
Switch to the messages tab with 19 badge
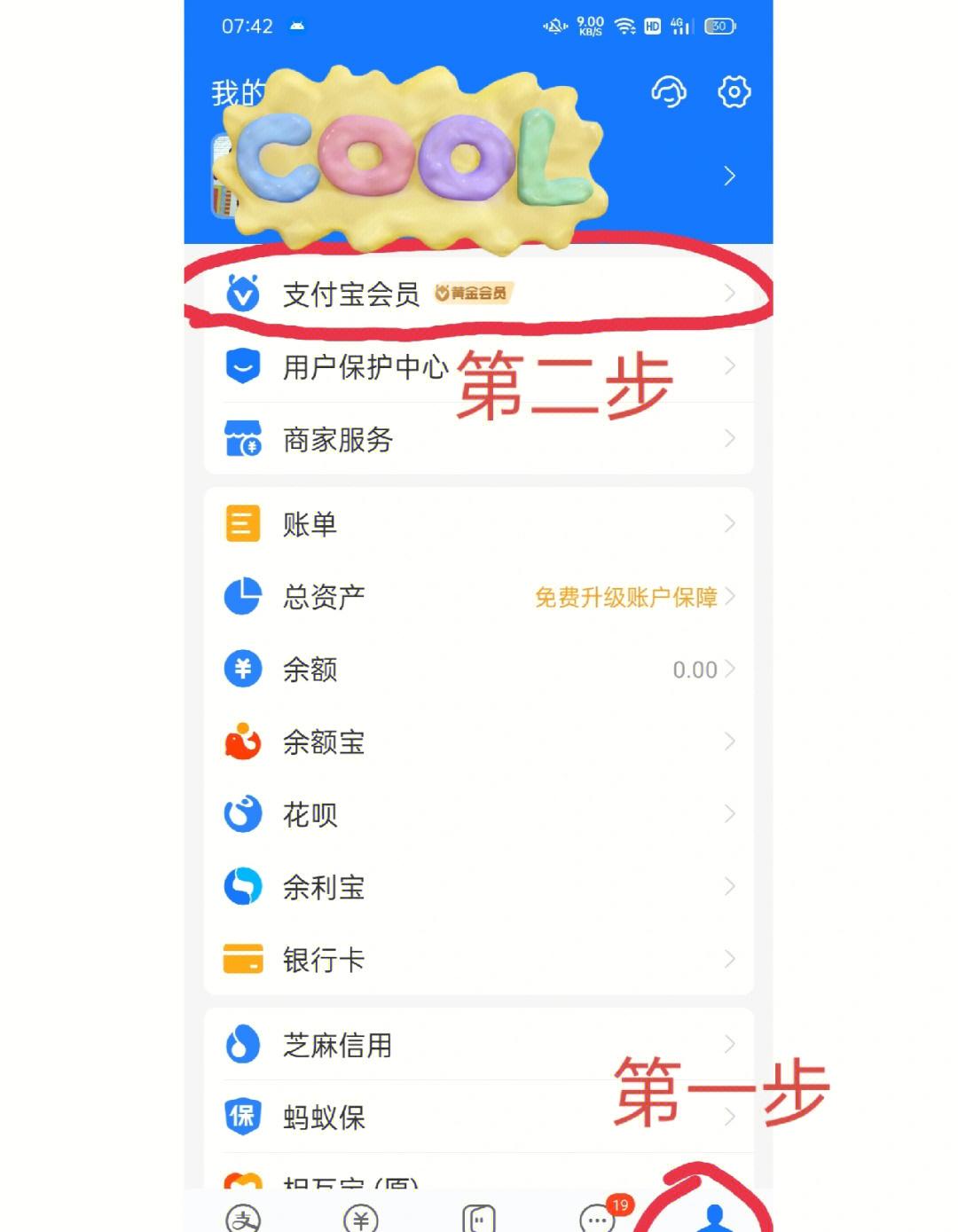597,1218
